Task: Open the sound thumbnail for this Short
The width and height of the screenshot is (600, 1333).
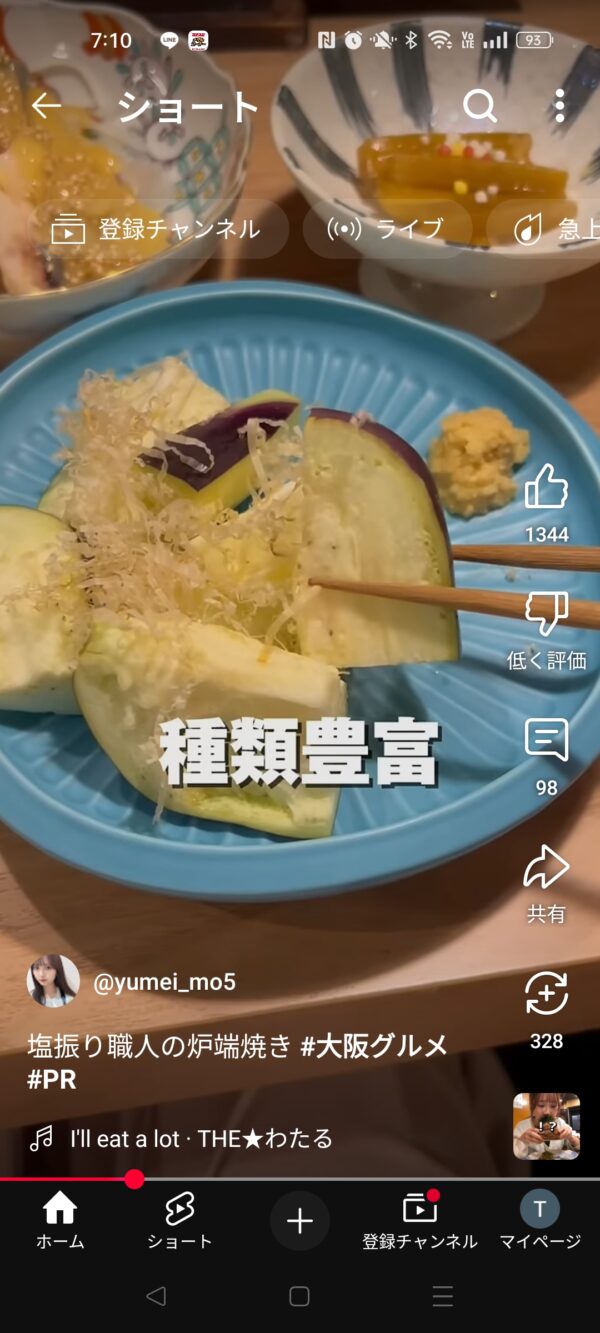Action: tap(546, 1126)
